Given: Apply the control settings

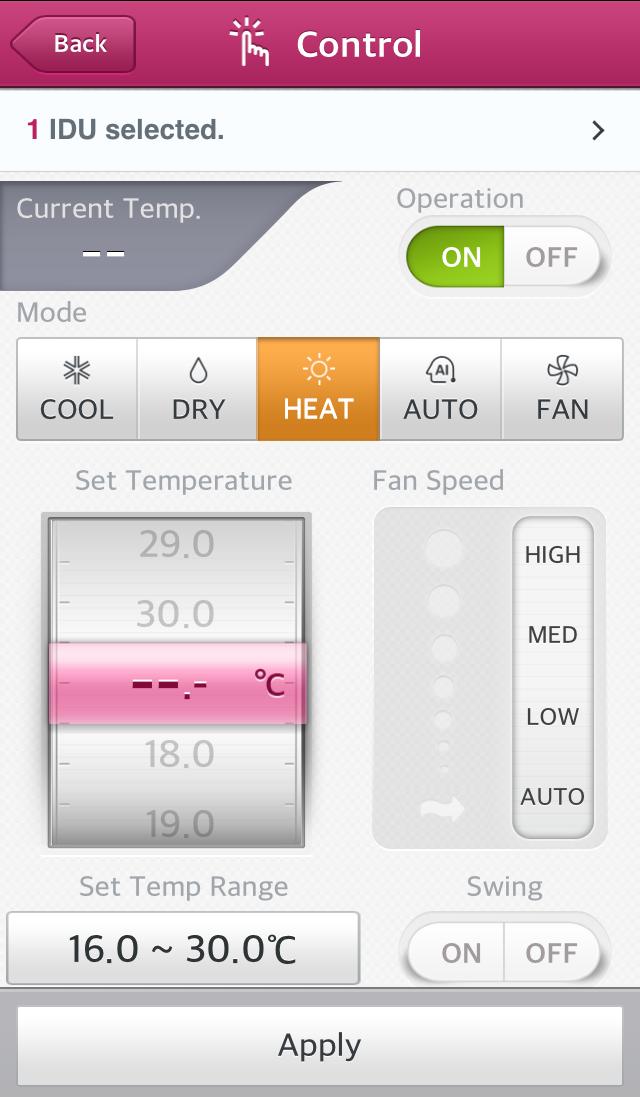Looking at the screenshot, I should [320, 1045].
